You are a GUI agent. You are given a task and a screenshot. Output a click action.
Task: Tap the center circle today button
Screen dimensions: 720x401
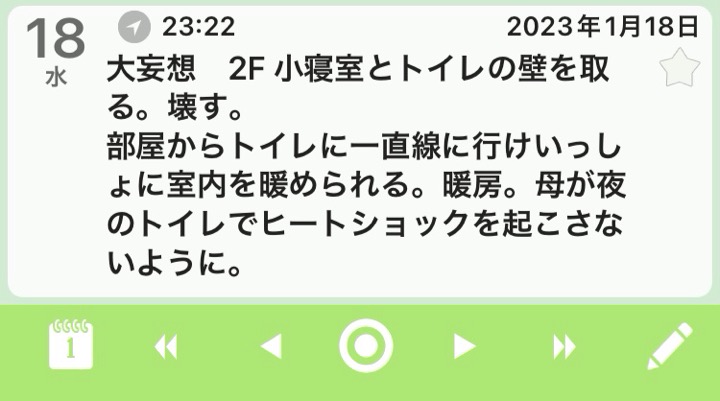pos(365,346)
